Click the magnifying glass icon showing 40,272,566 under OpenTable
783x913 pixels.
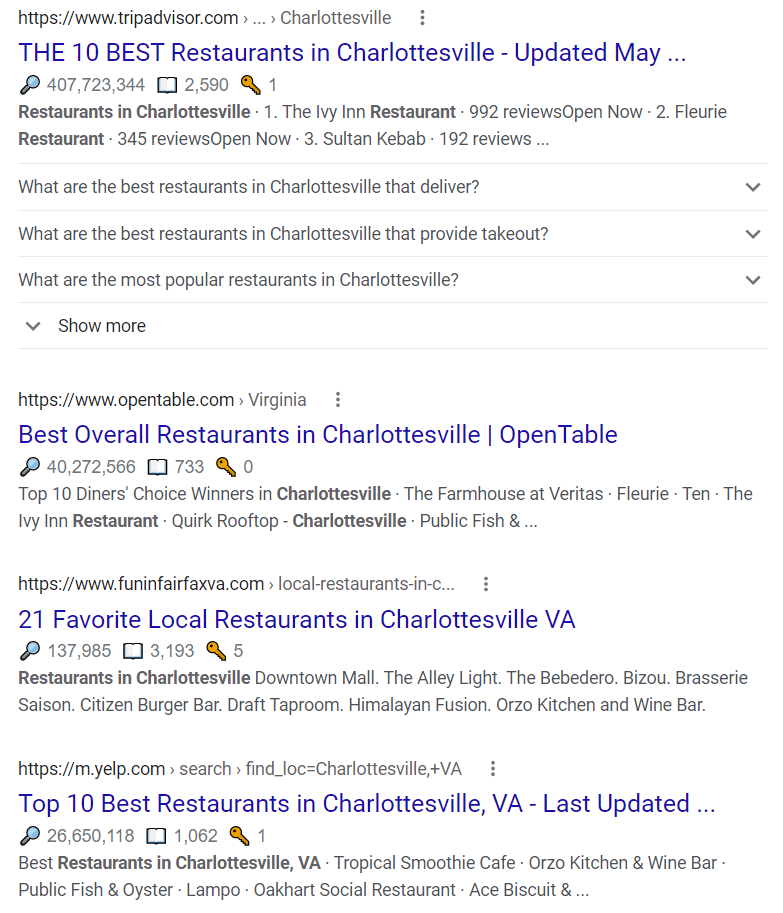coord(30,466)
